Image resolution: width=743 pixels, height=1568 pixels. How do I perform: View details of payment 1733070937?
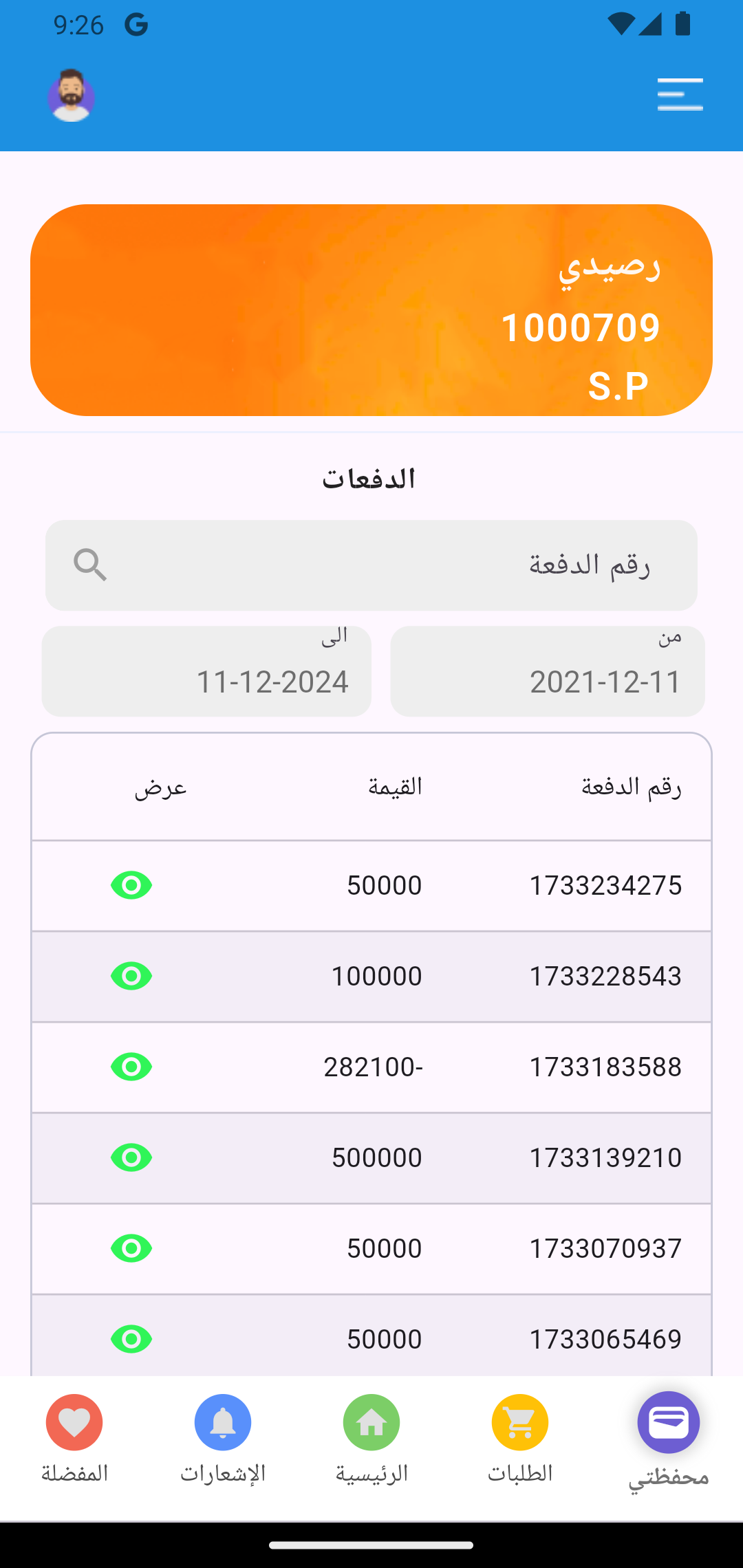131,1248
